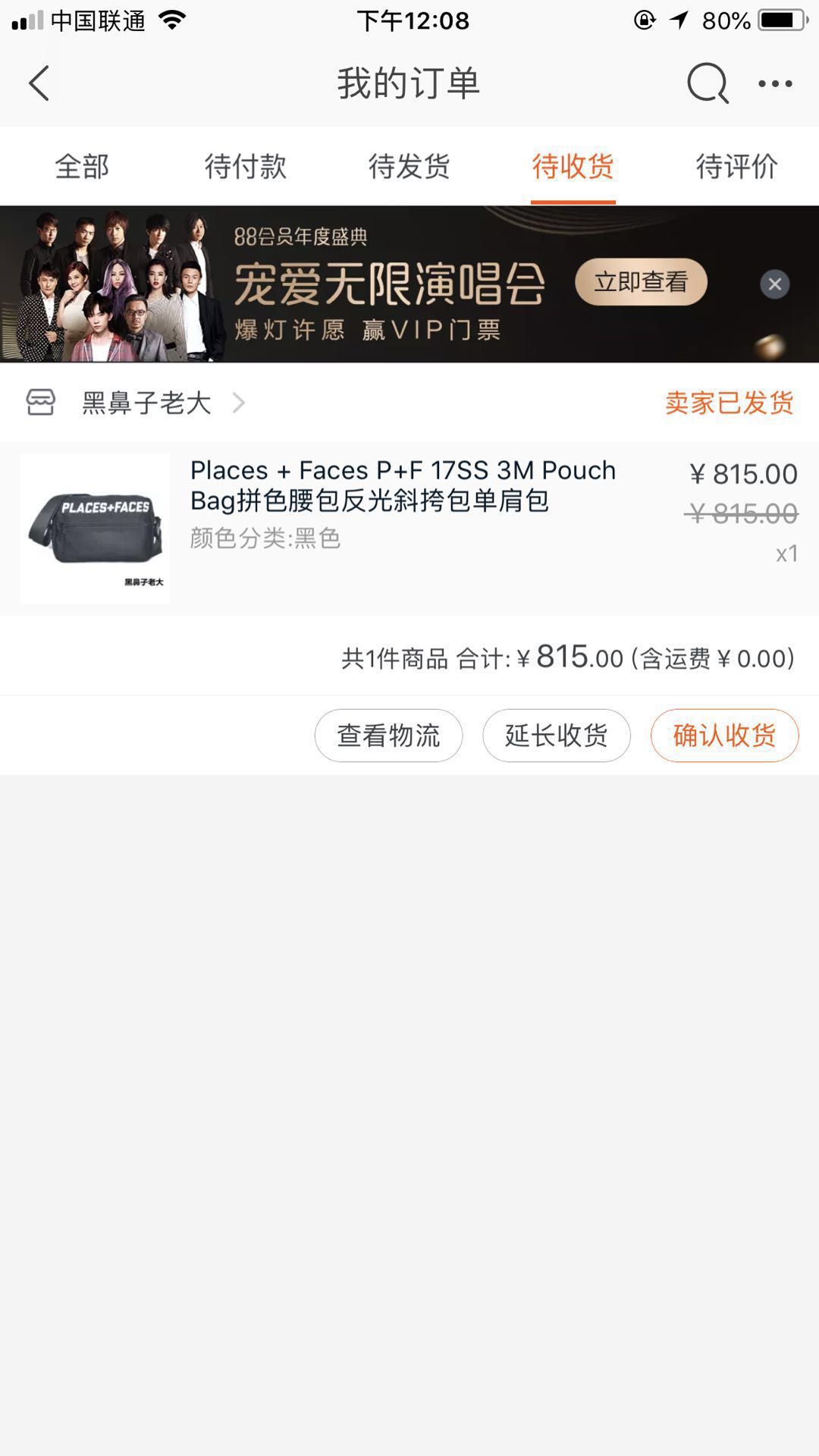Select the 待发货 tab
This screenshot has width=819, height=1456.
pyautogui.click(x=409, y=166)
